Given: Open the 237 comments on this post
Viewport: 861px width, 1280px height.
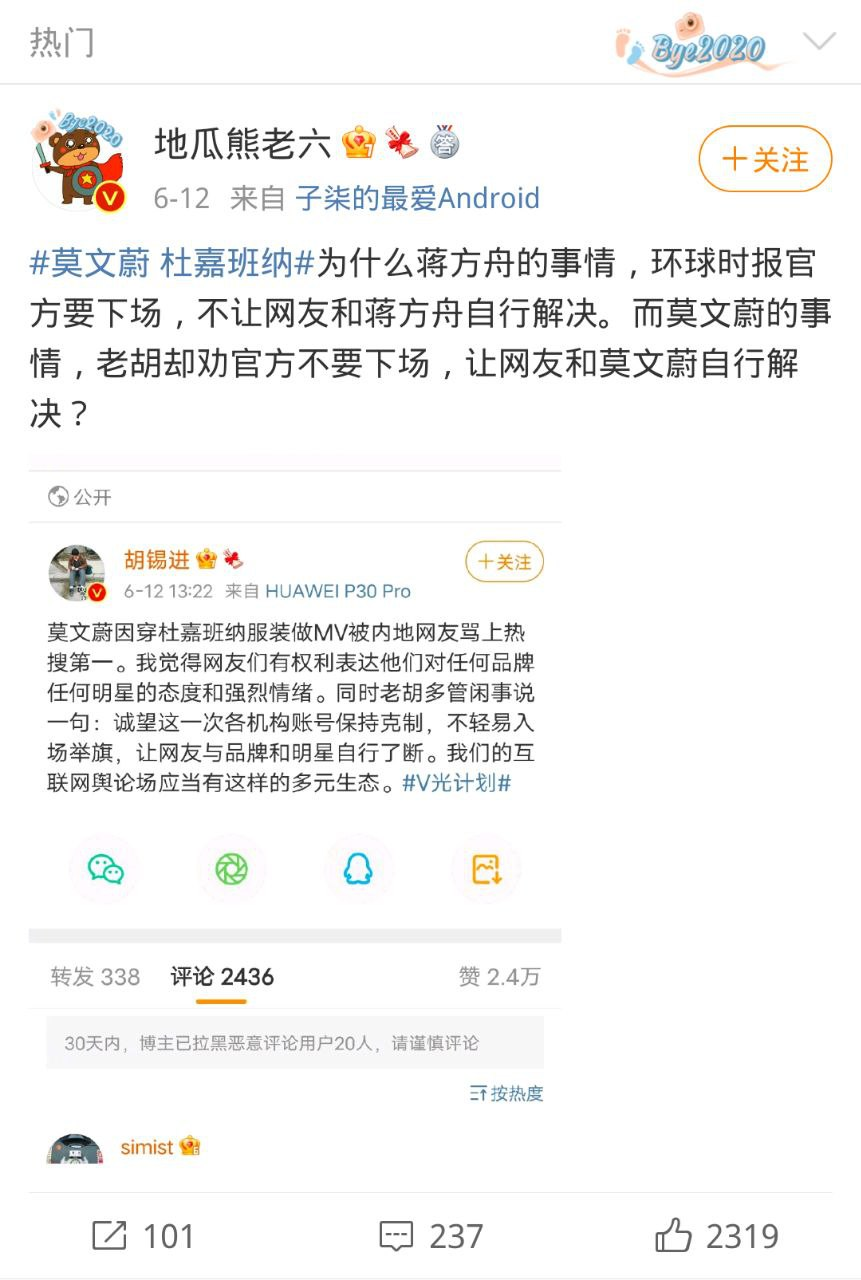Looking at the screenshot, I should (x=431, y=1236).
